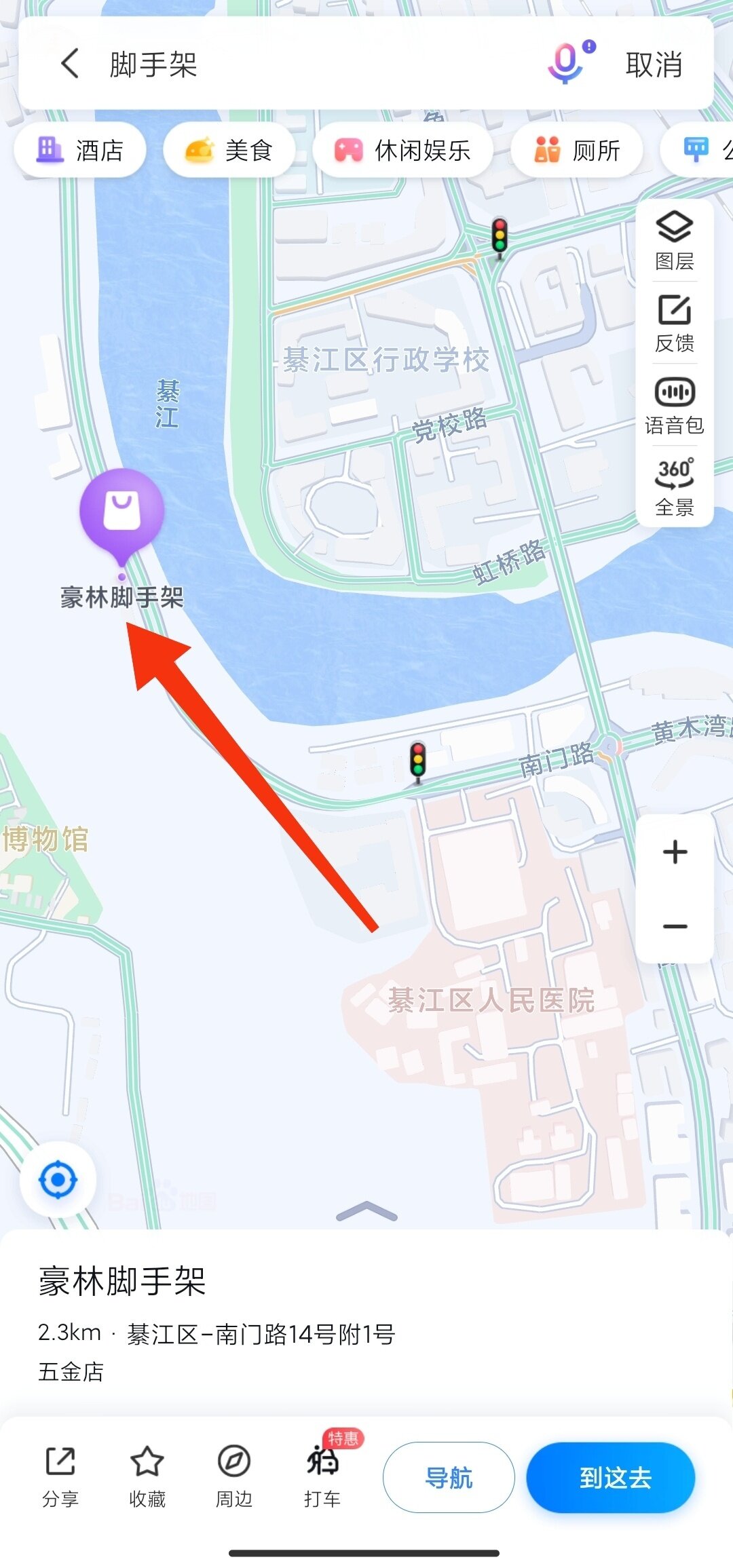Save the place with 收藏
The height and width of the screenshot is (1568, 733).
click(x=147, y=1476)
